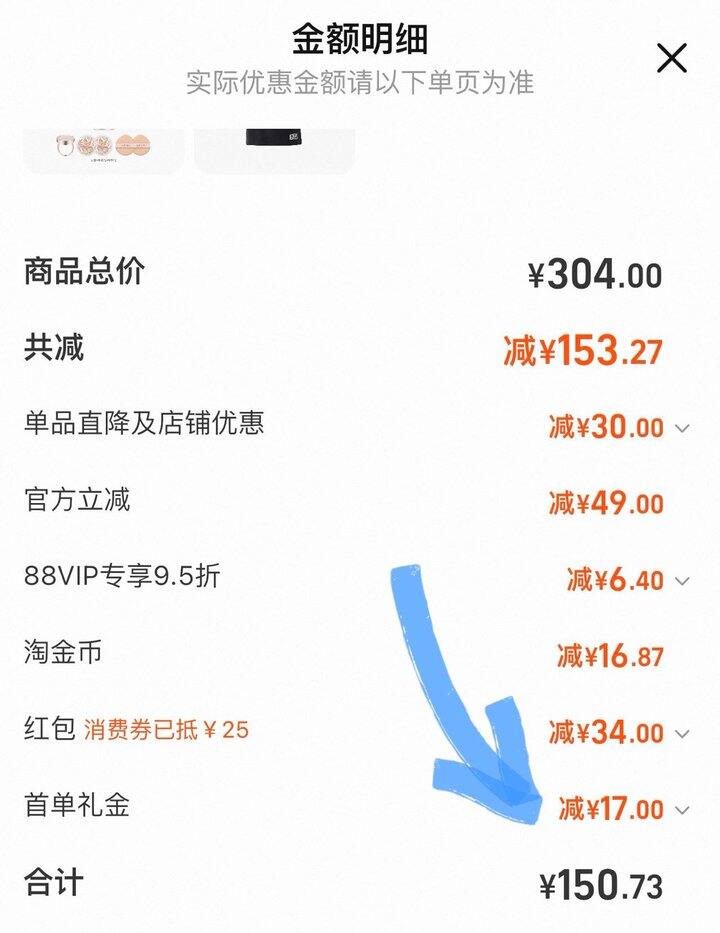Expand 红包 discount details
The height and width of the screenshot is (933, 720).
[x=683, y=733]
